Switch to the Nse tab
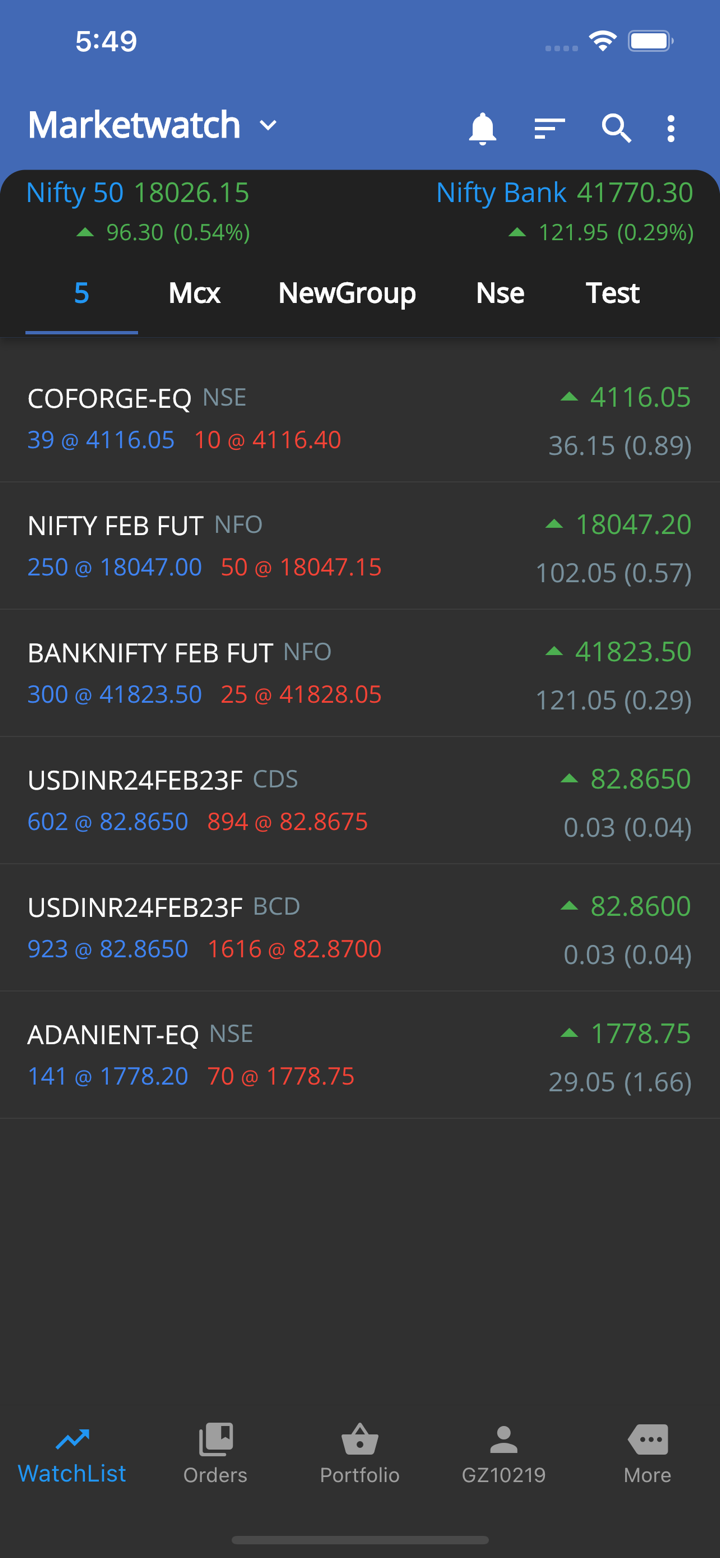Screen dimensions: 720x1558 coord(500,293)
